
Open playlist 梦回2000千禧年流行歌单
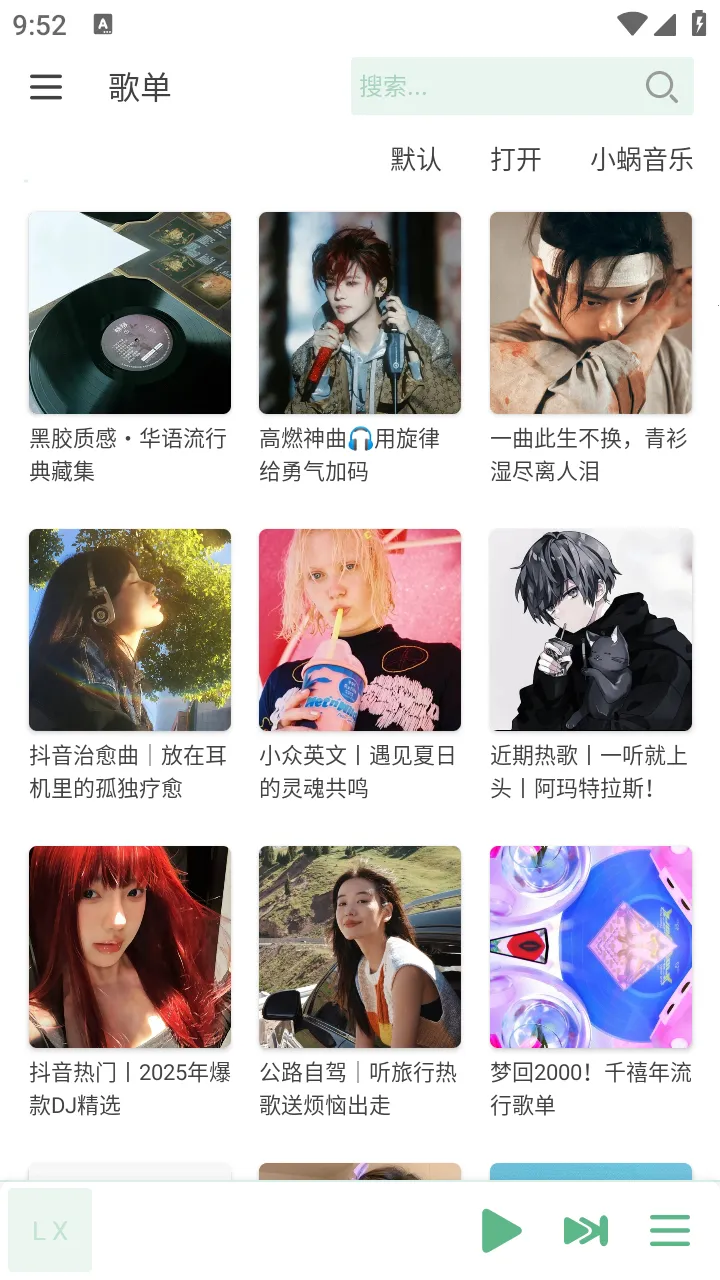[591, 947]
